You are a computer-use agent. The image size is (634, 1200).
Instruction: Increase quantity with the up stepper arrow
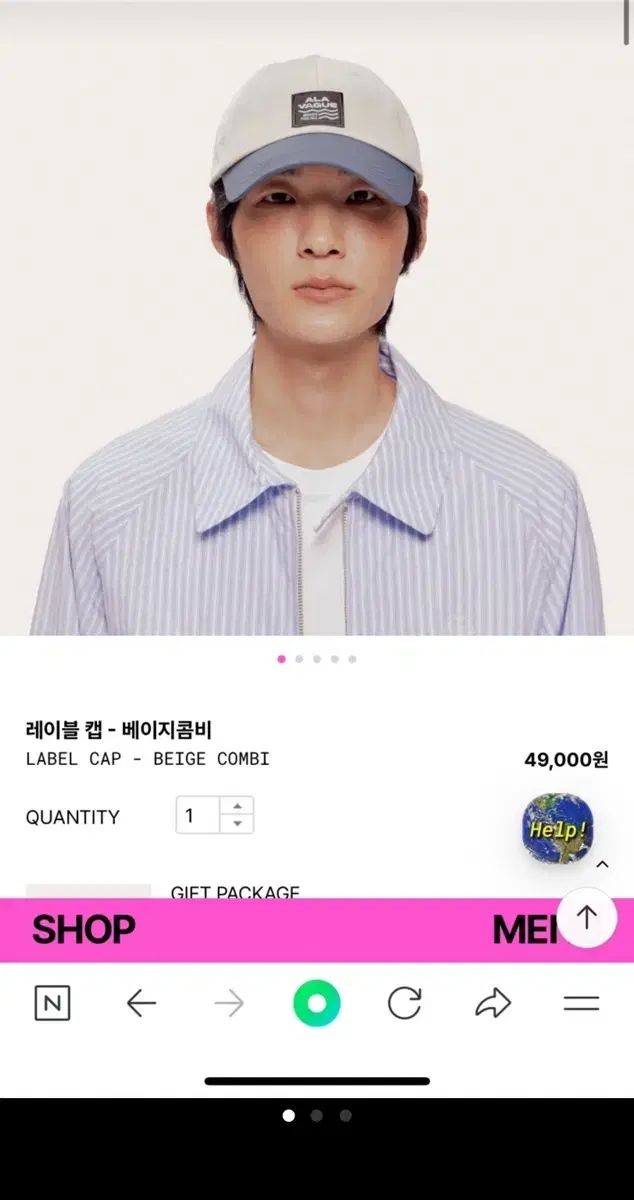pos(237,806)
